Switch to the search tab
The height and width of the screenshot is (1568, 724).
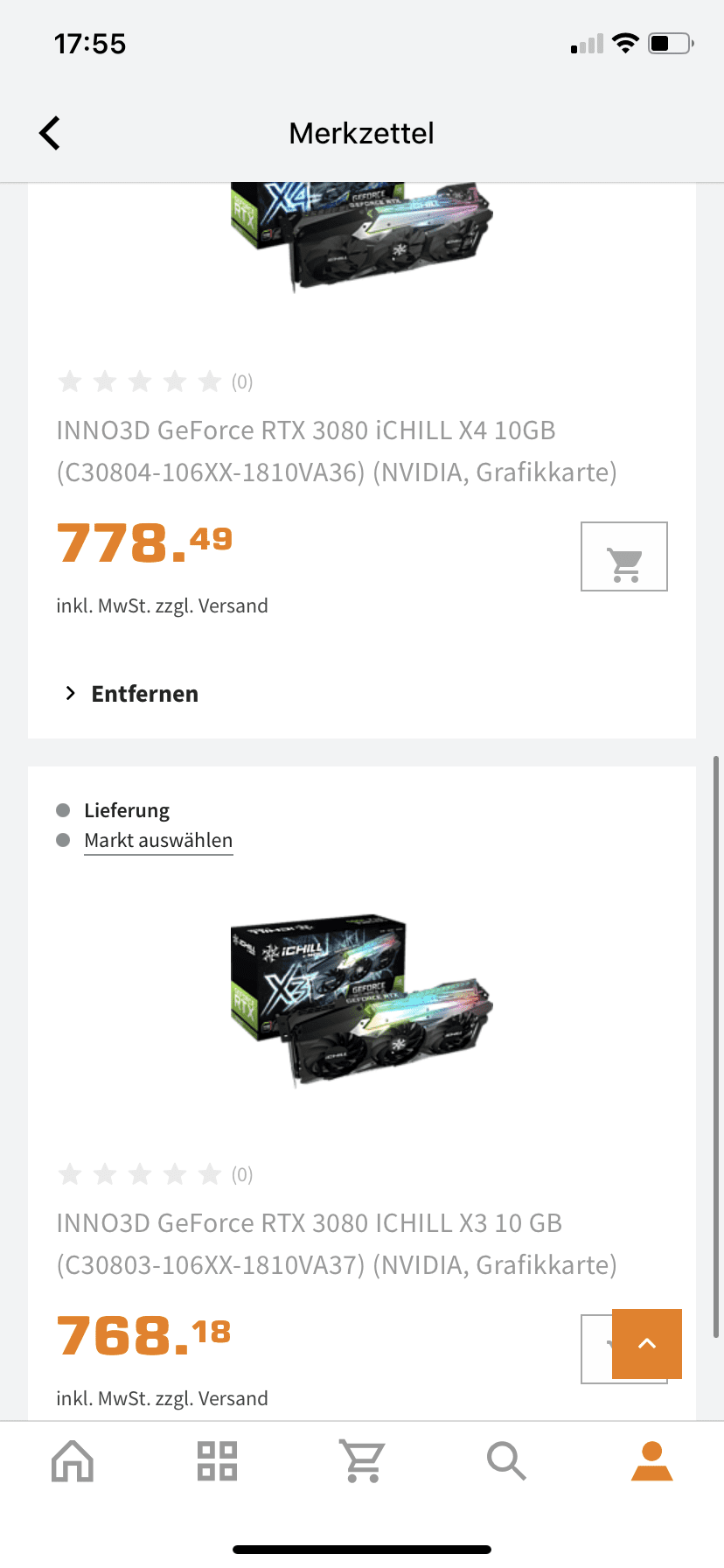point(506,1461)
